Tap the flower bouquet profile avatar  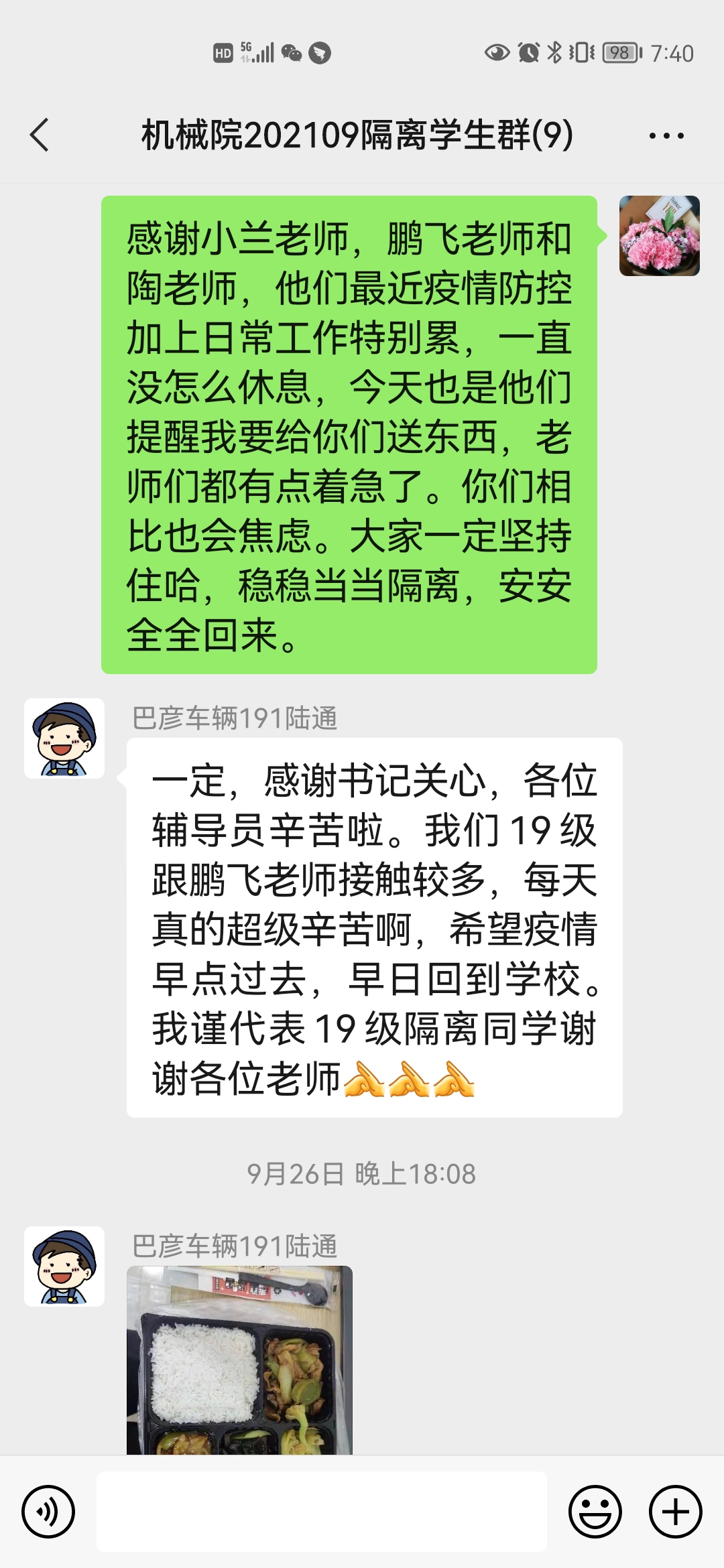tap(659, 236)
